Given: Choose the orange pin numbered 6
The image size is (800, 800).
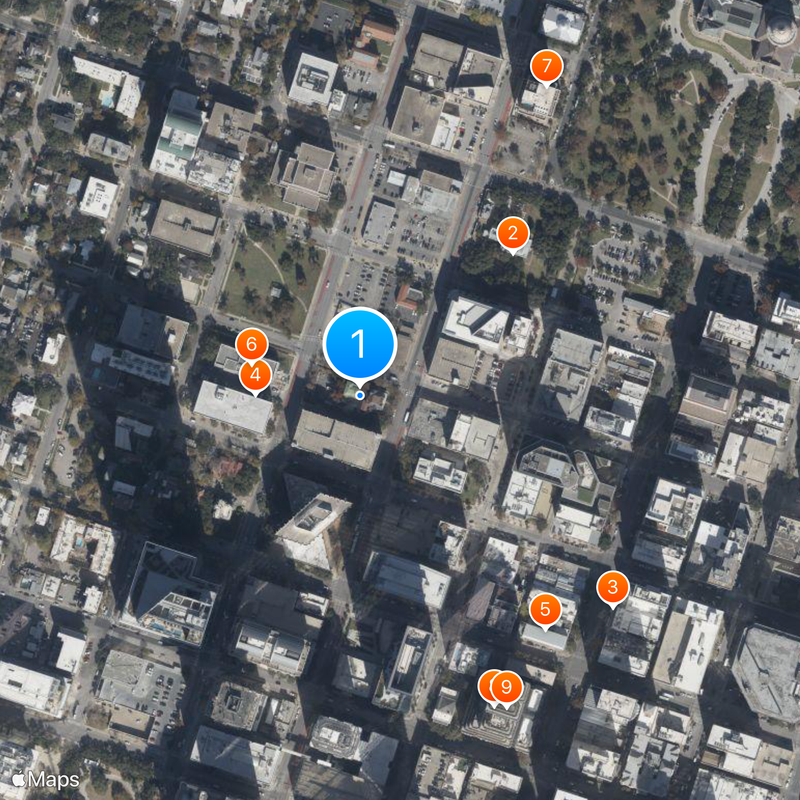Looking at the screenshot, I should pos(251,346).
